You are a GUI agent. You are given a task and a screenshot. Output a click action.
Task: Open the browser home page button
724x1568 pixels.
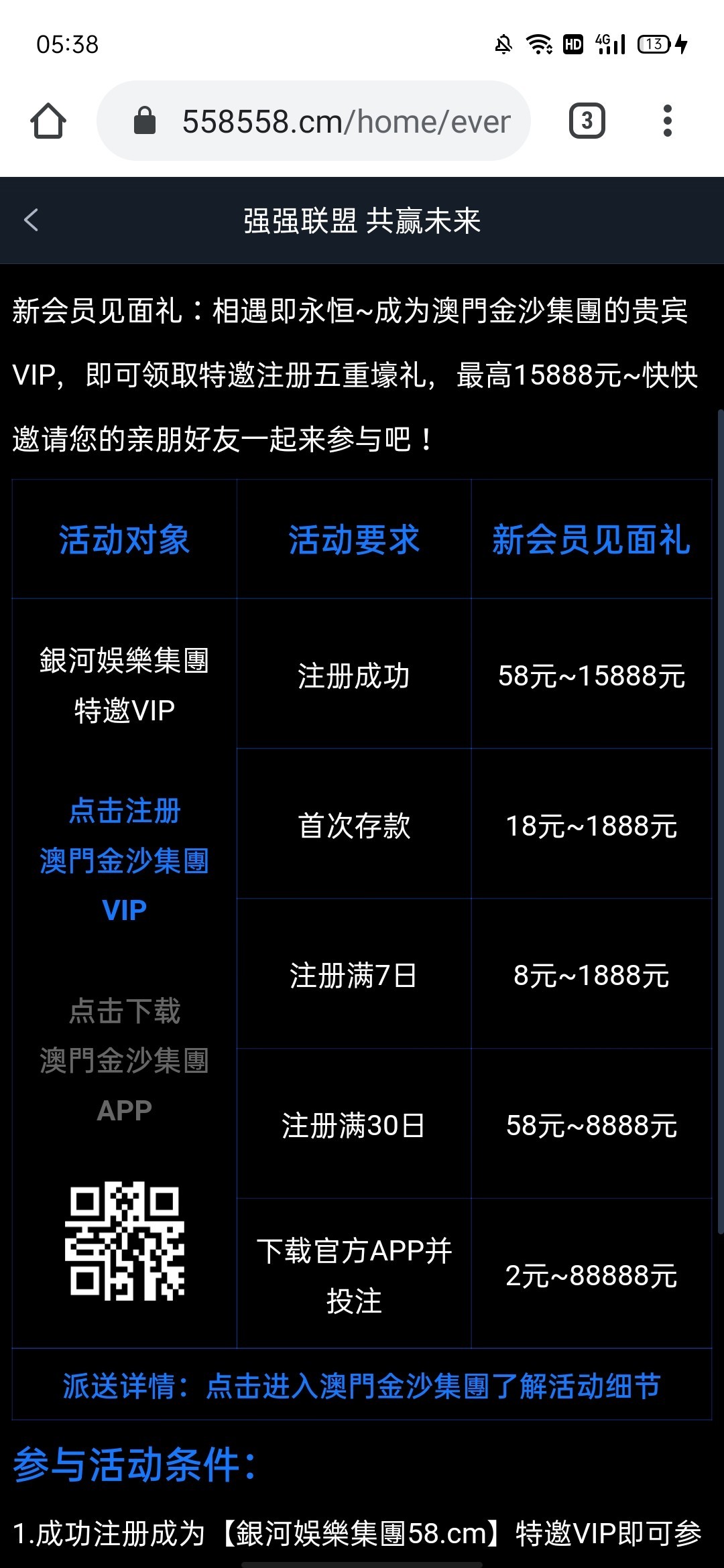point(48,121)
